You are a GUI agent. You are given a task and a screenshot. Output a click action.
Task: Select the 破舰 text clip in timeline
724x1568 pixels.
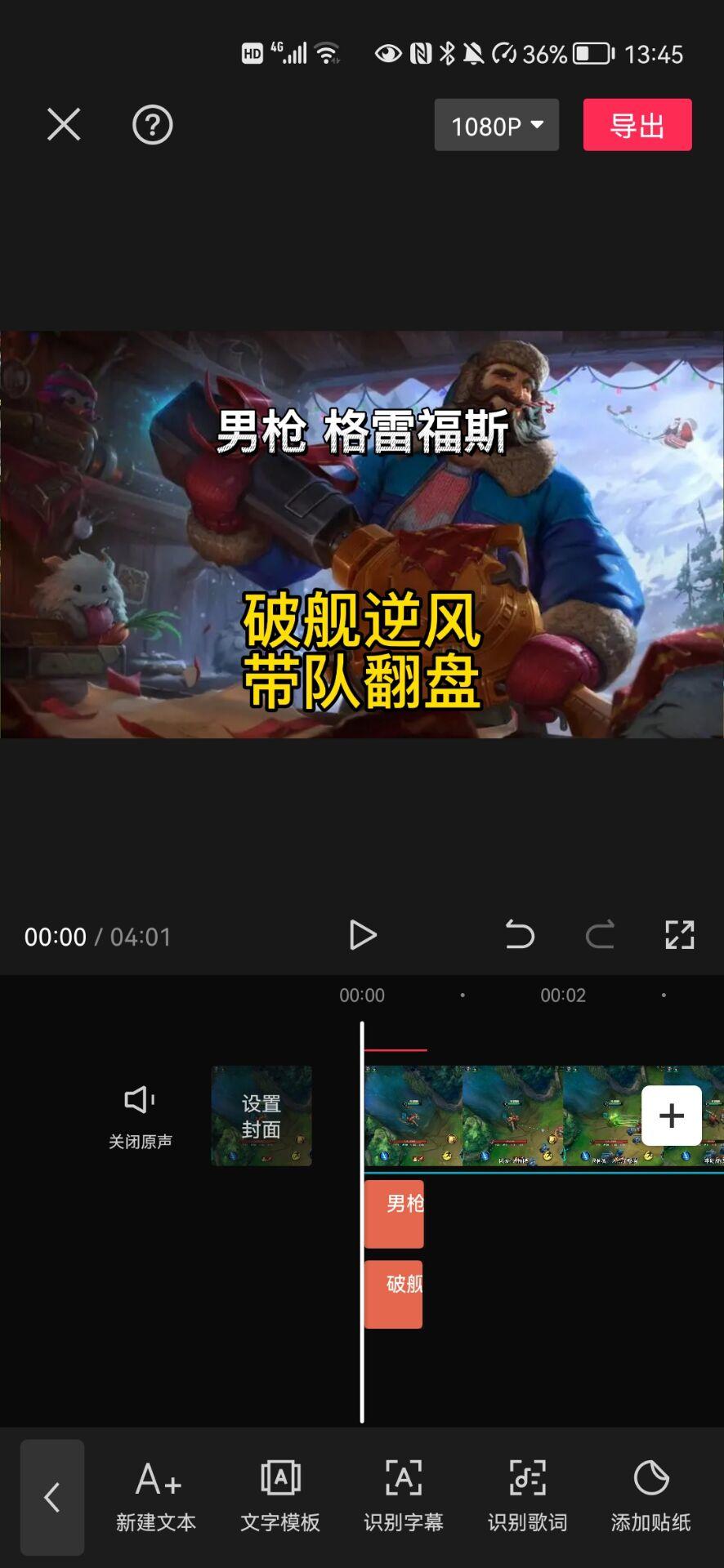pos(395,1292)
